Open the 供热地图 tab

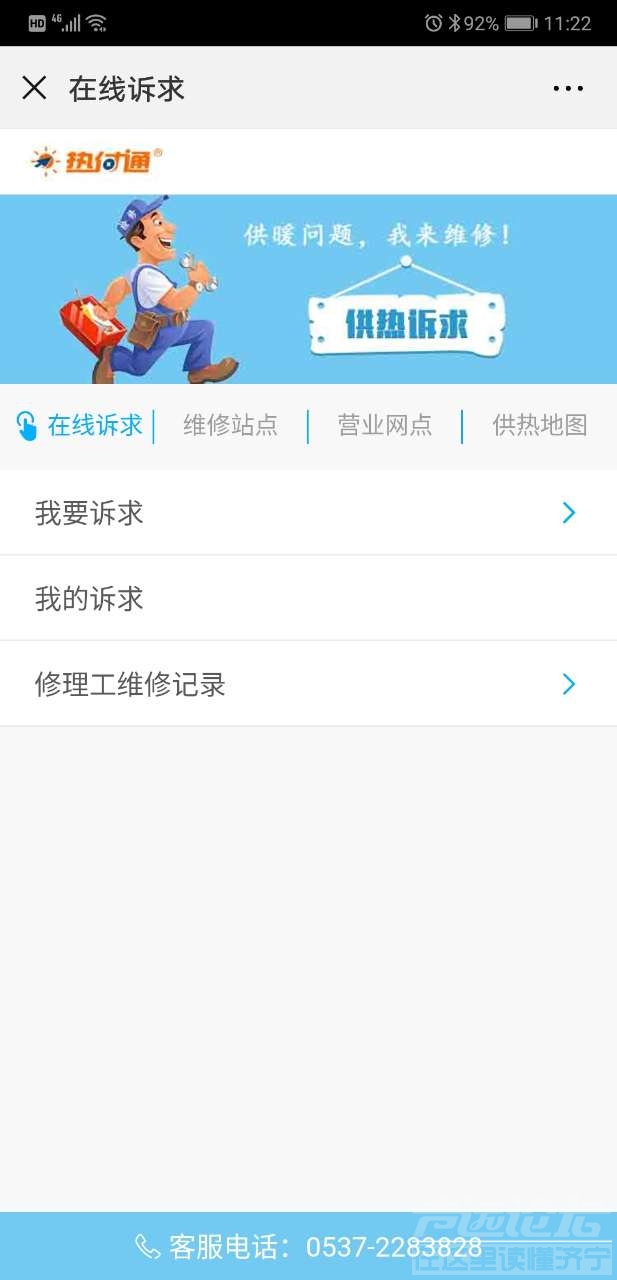[x=539, y=425]
